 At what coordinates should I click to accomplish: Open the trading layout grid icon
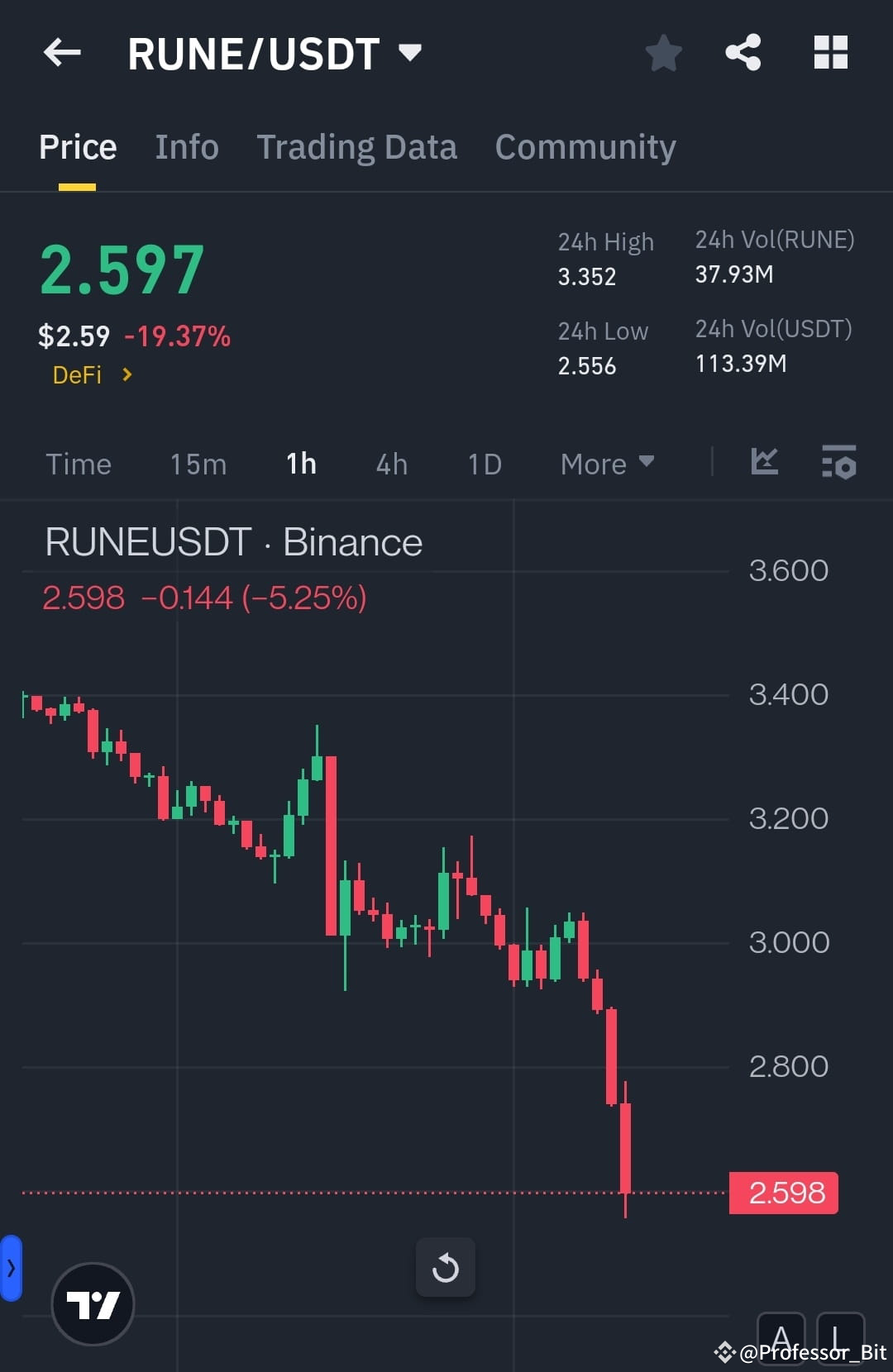coord(831,52)
